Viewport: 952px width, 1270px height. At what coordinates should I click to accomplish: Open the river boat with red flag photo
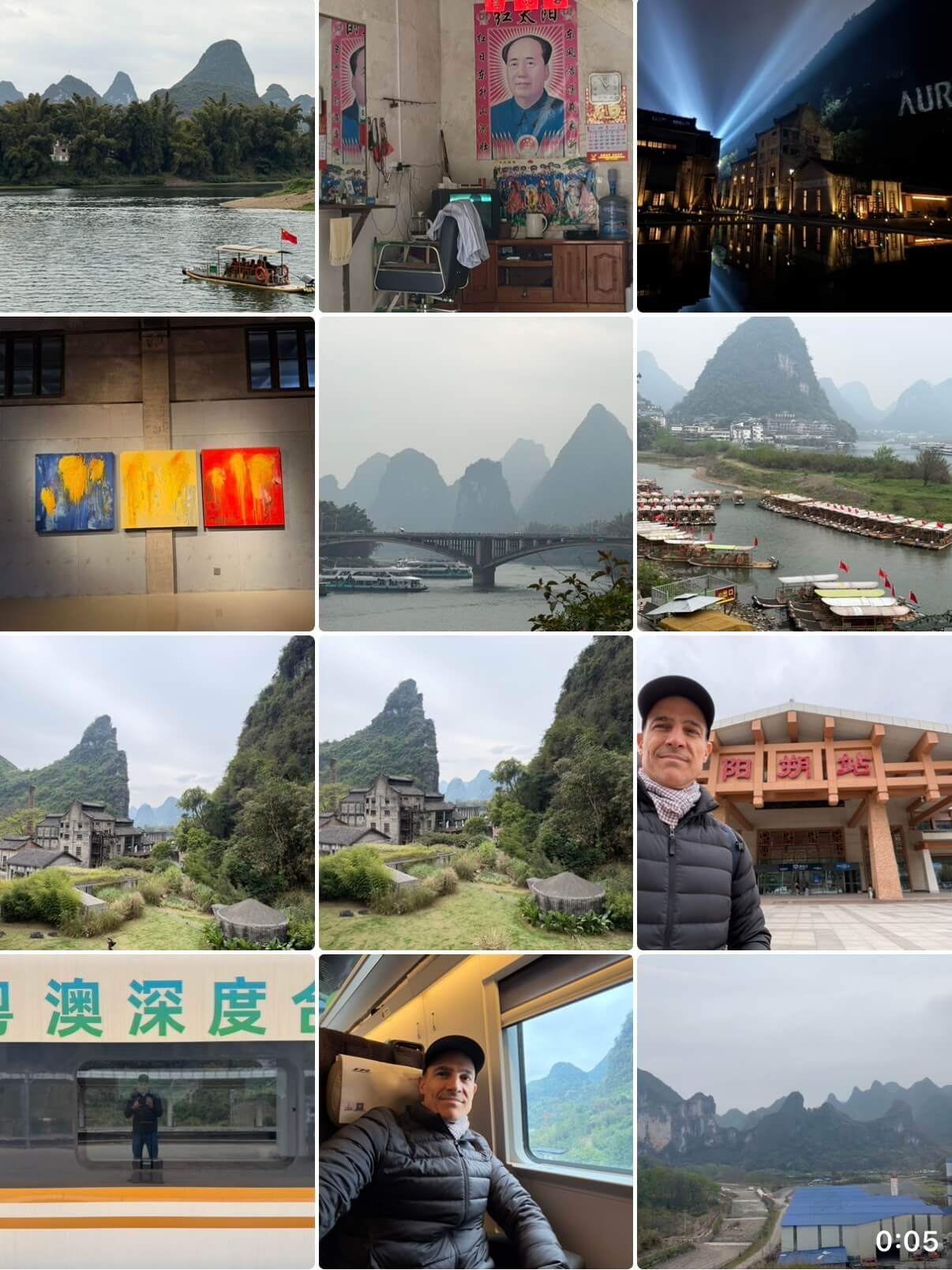coord(157,155)
